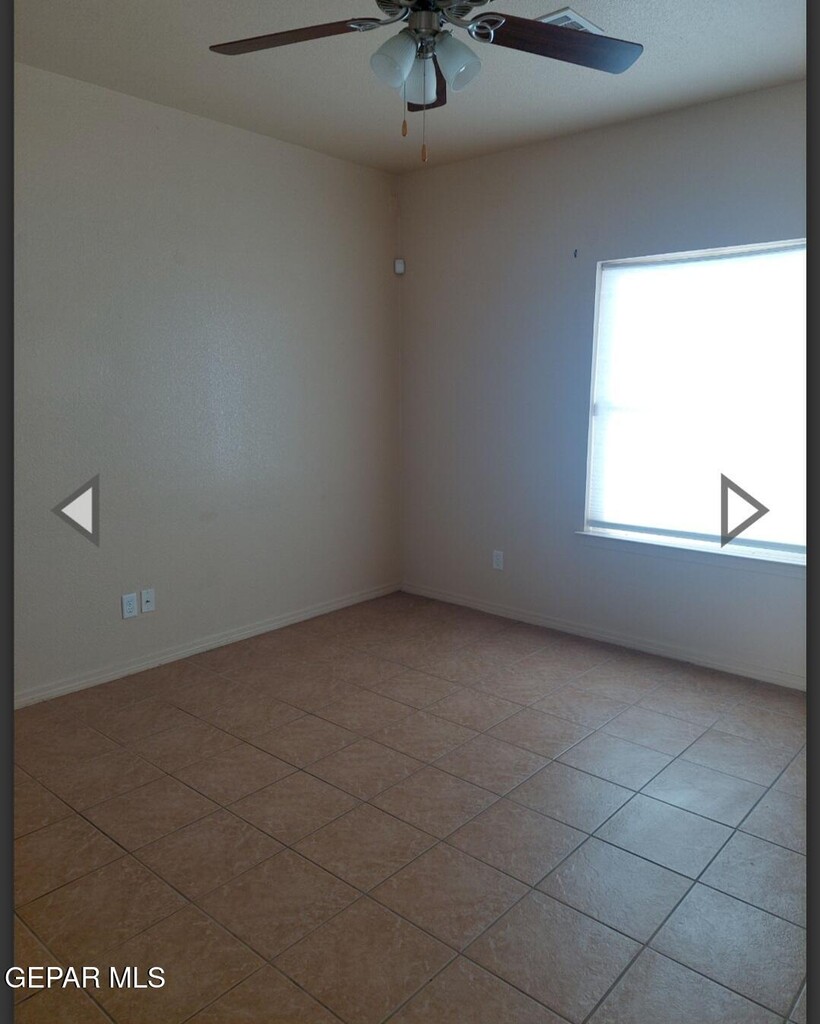
Task: Advance to the next listing photo
Action: pyautogui.click(x=742, y=510)
